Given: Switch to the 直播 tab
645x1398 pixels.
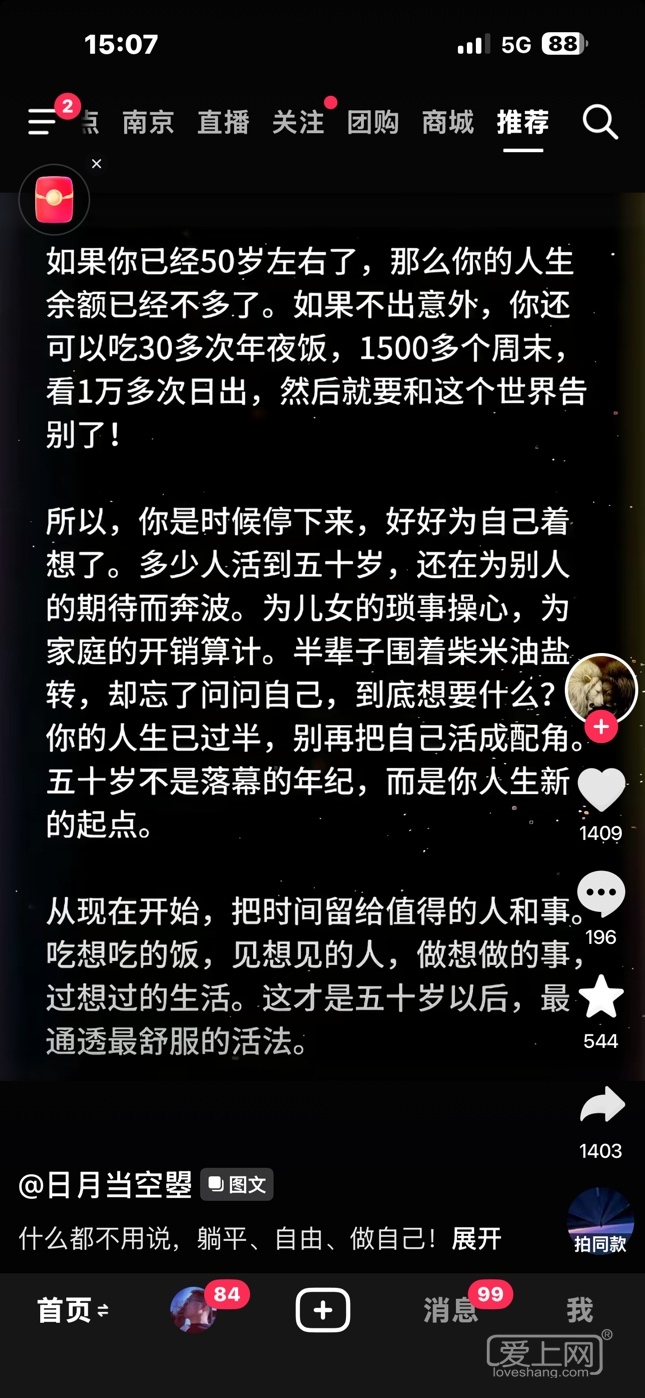Looking at the screenshot, I should [223, 122].
